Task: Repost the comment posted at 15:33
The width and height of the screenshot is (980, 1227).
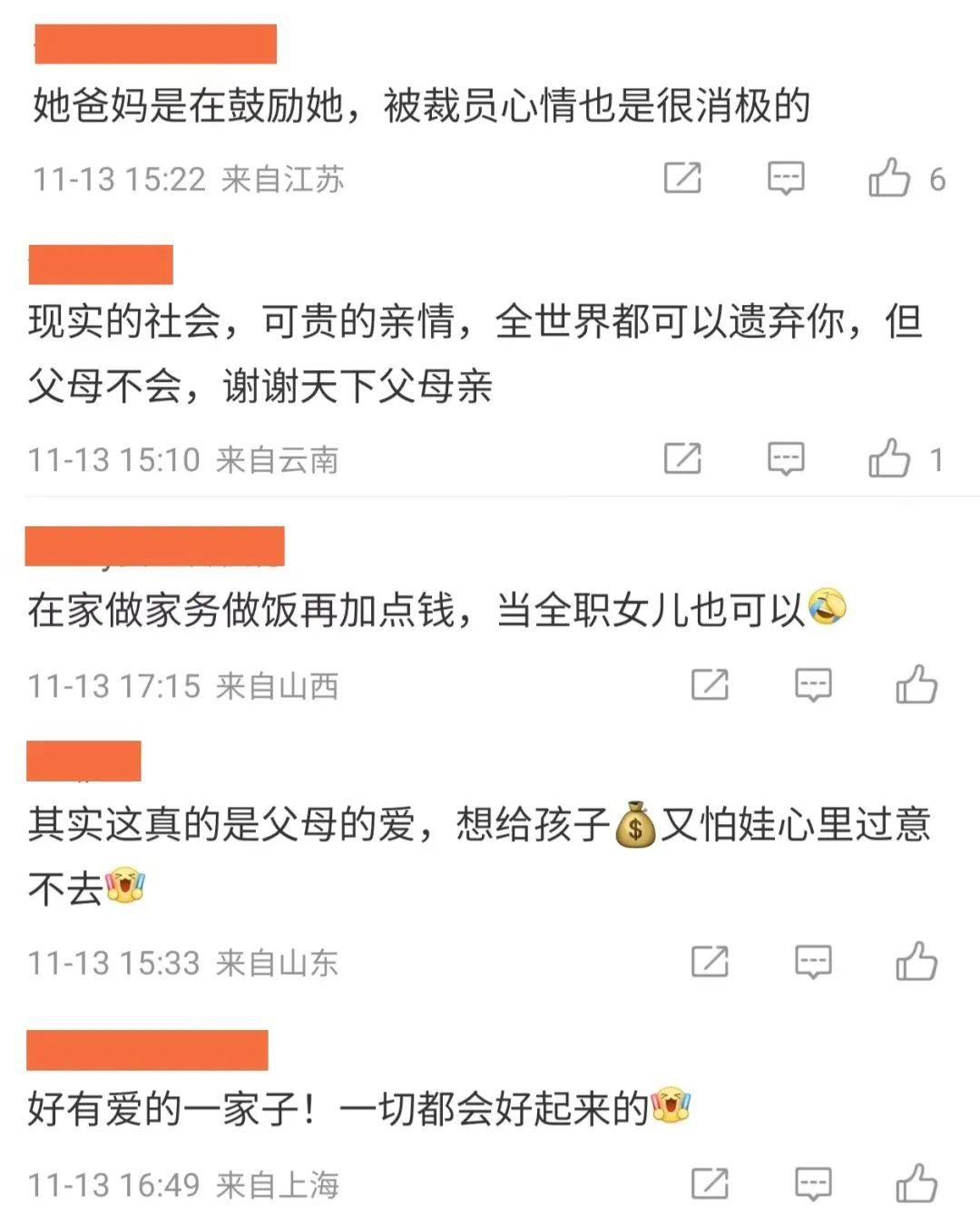Action: [710, 961]
